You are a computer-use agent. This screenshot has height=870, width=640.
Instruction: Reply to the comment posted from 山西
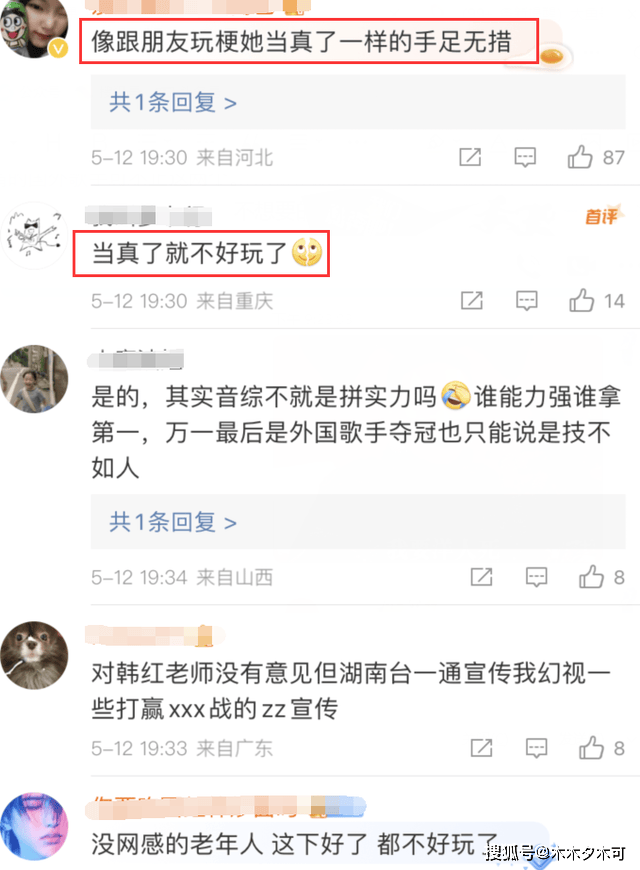click(536, 577)
